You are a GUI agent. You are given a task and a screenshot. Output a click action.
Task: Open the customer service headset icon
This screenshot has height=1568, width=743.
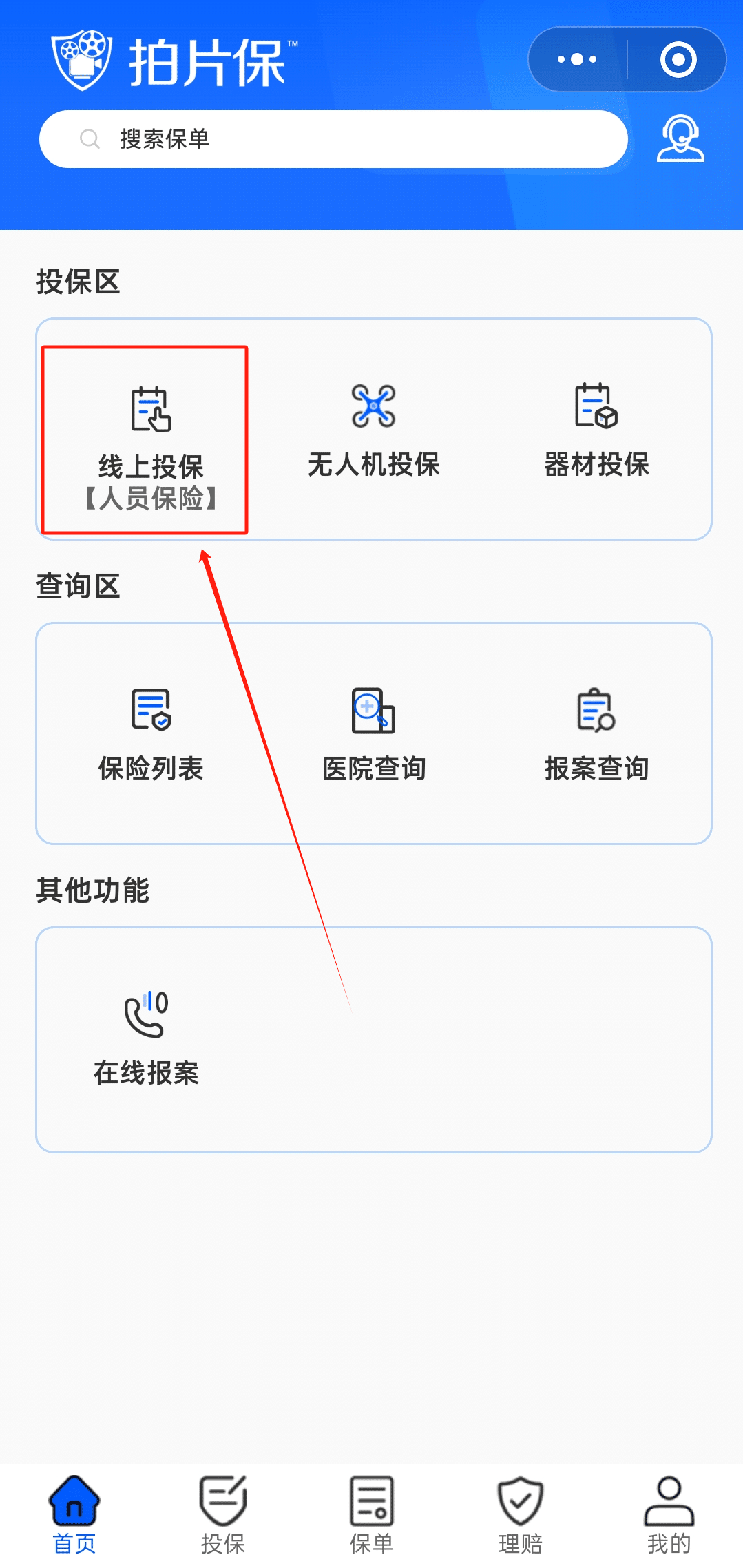680,139
